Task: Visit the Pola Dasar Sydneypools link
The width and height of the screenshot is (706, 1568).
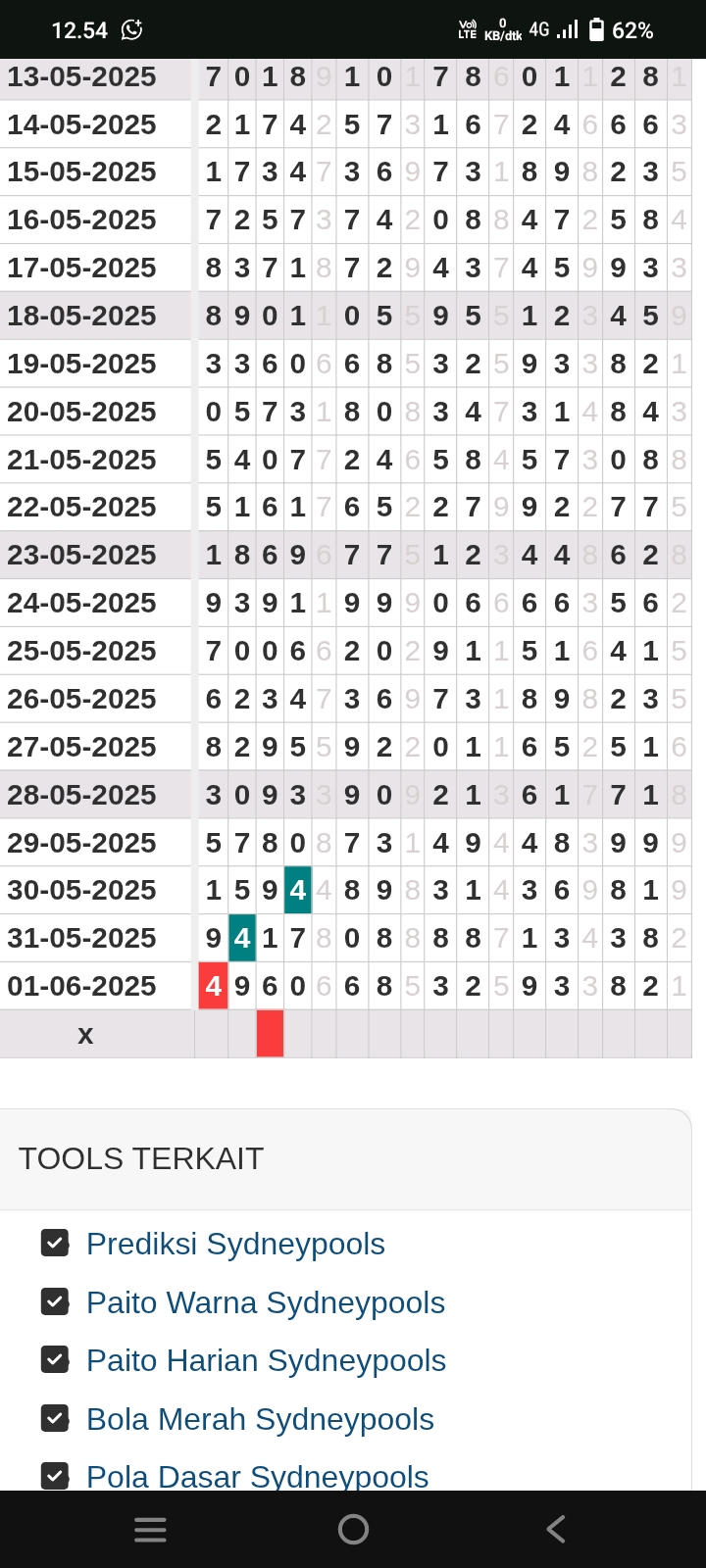Action: pyautogui.click(x=257, y=1476)
